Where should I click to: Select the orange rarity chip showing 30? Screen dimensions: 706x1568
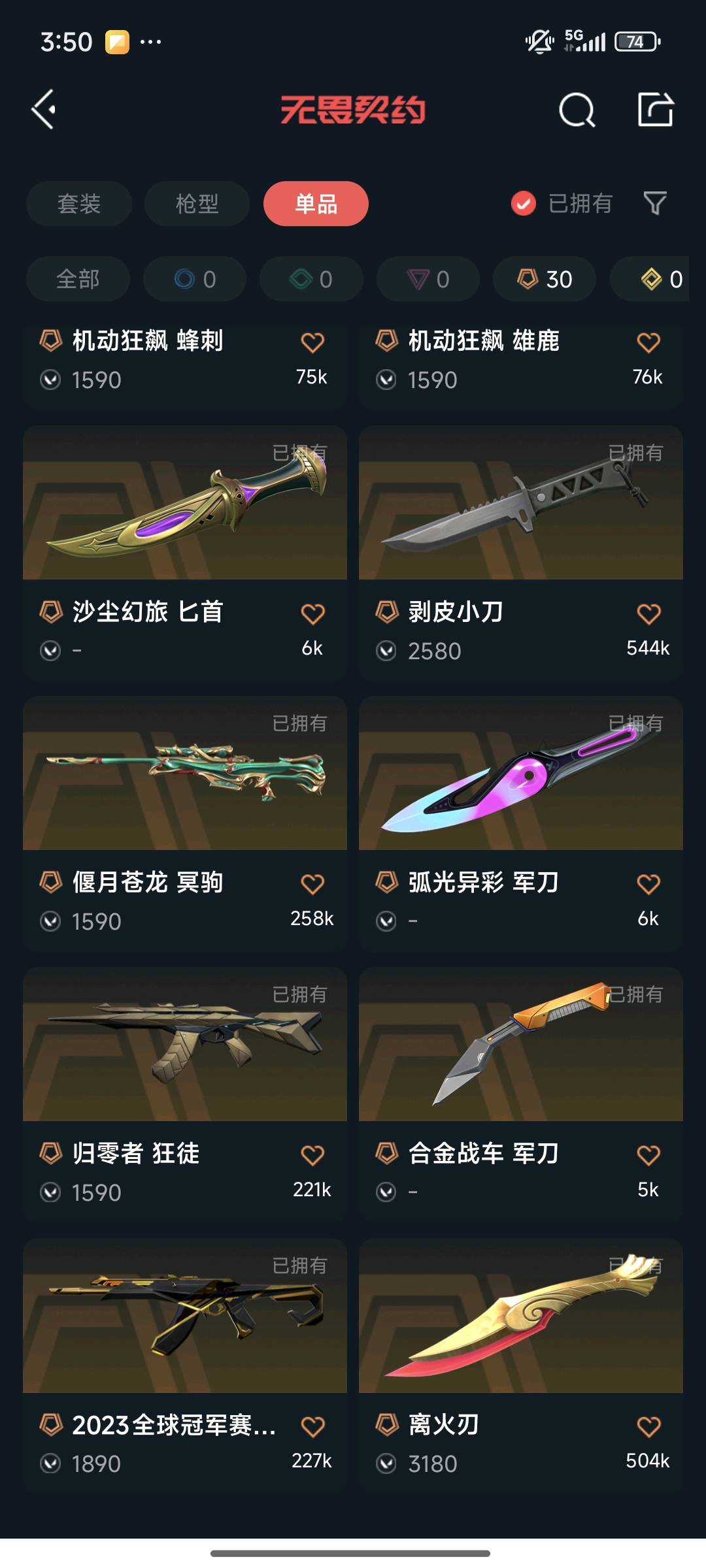coord(545,280)
